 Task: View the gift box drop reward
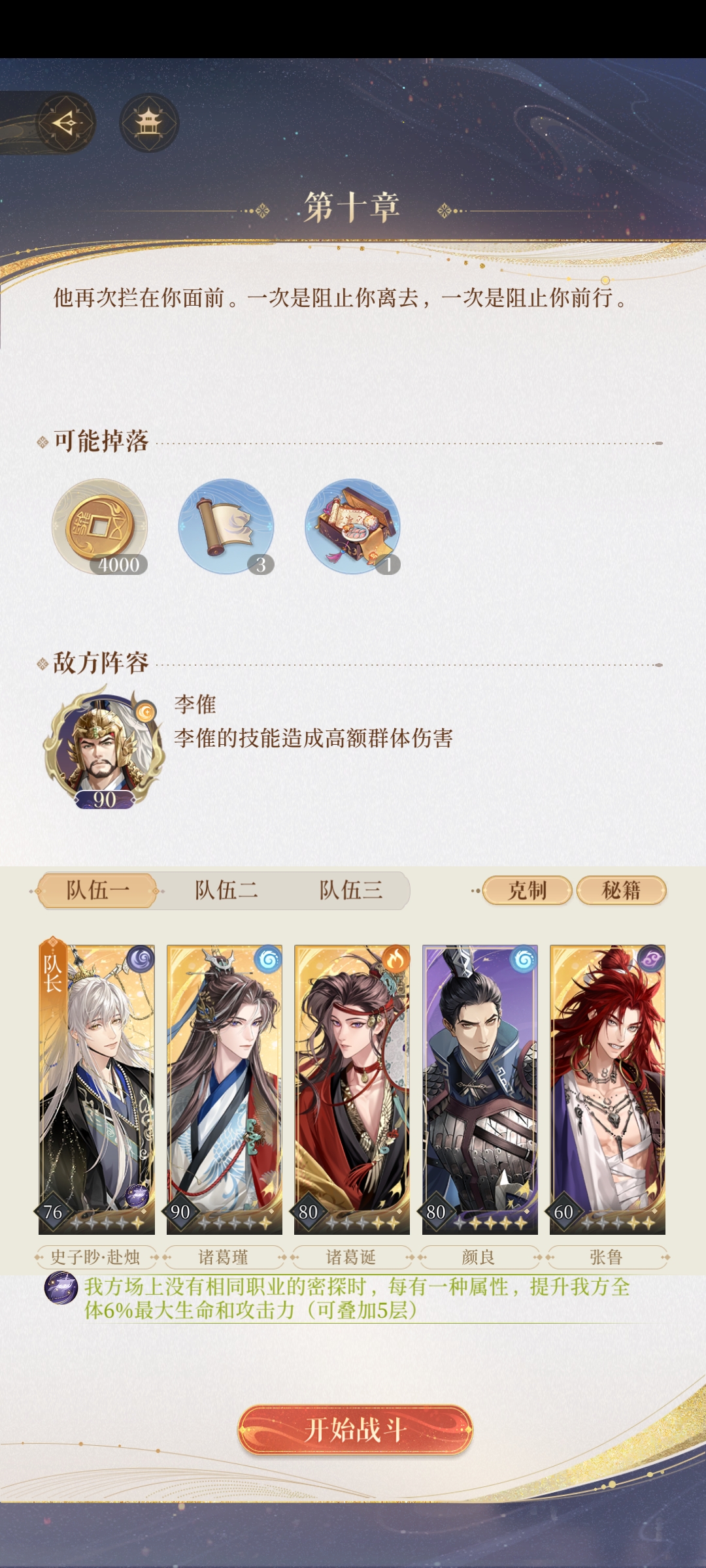[353, 527]
